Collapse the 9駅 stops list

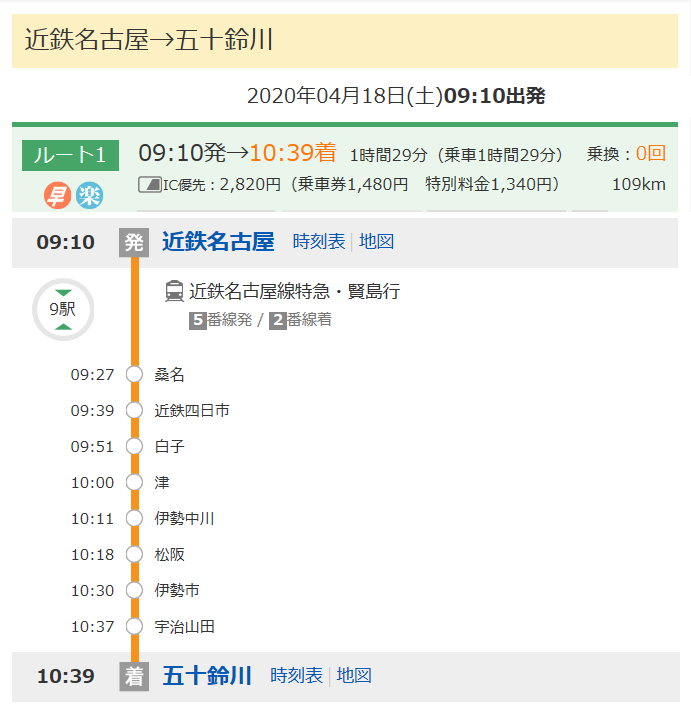click(63, 309)
